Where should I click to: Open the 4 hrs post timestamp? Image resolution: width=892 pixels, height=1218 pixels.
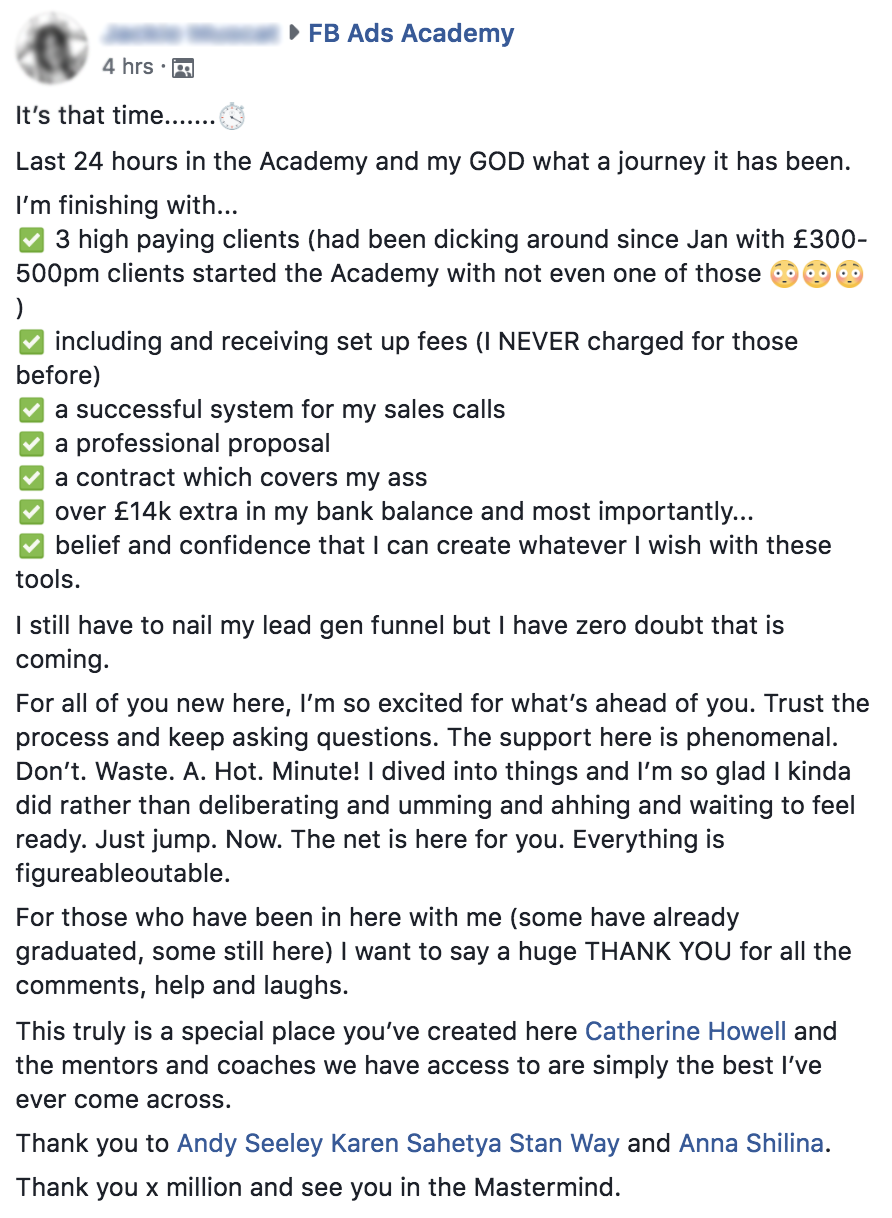pos(128,67)
